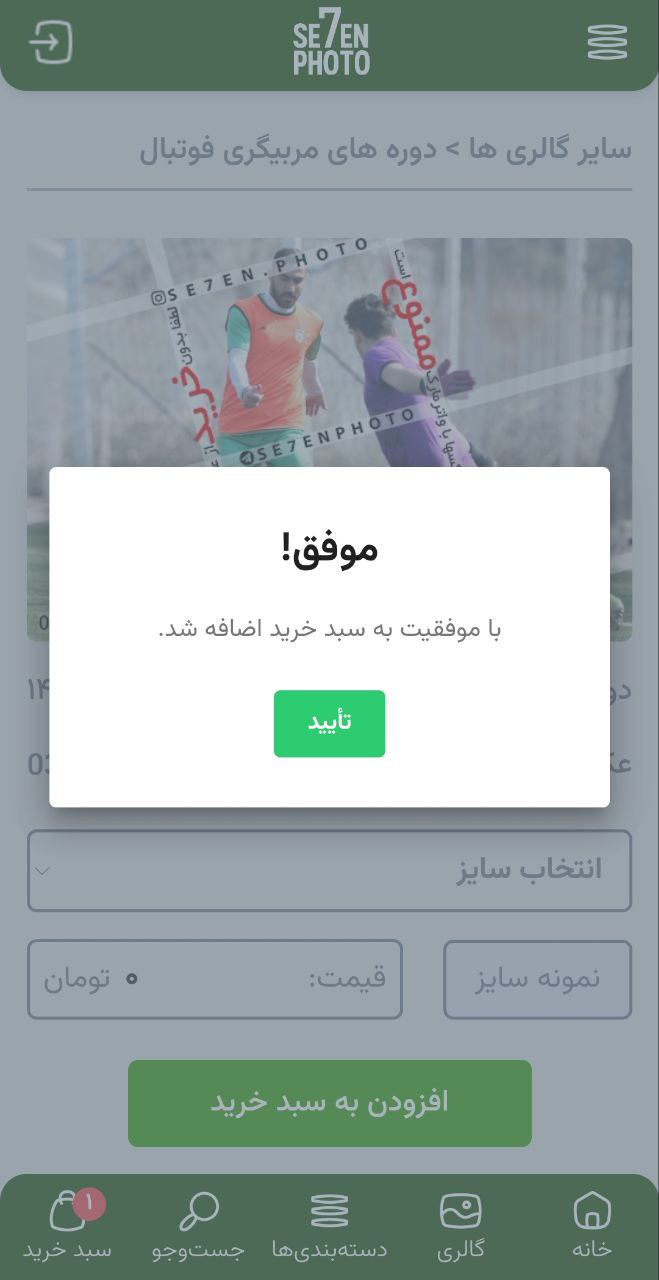Switch to the خانه tab
Viewport: 659px width, 1280px height.
pos(592,1225)
